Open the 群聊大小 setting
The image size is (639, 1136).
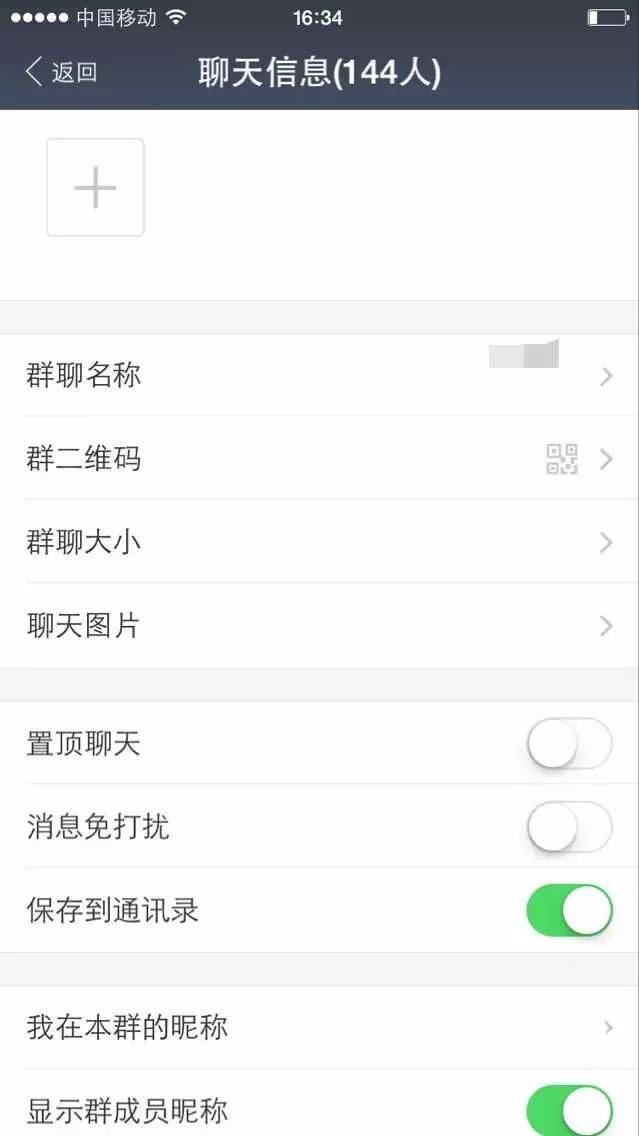coord(319,542)
